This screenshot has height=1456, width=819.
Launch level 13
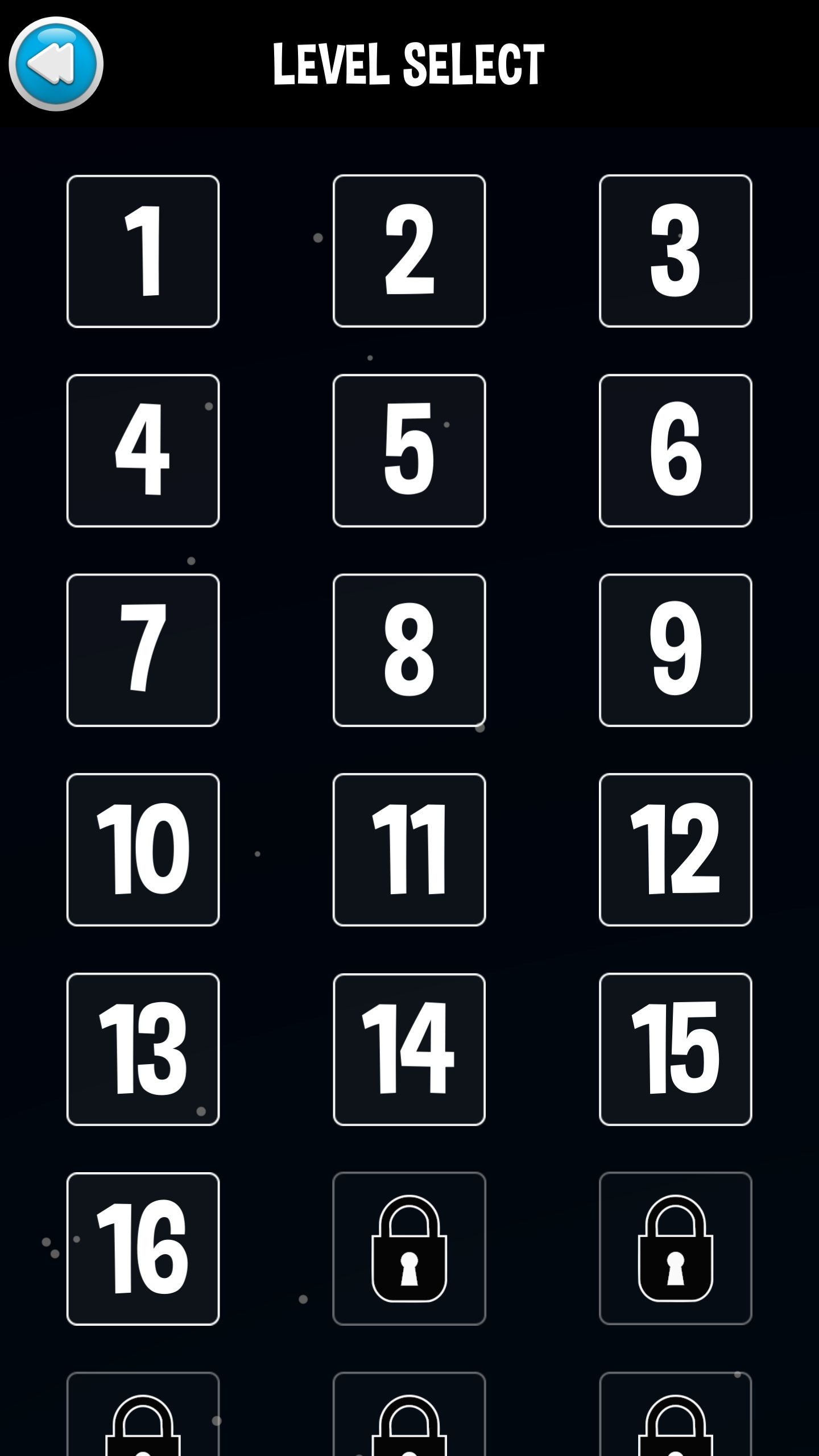[x=143, y=1049]
